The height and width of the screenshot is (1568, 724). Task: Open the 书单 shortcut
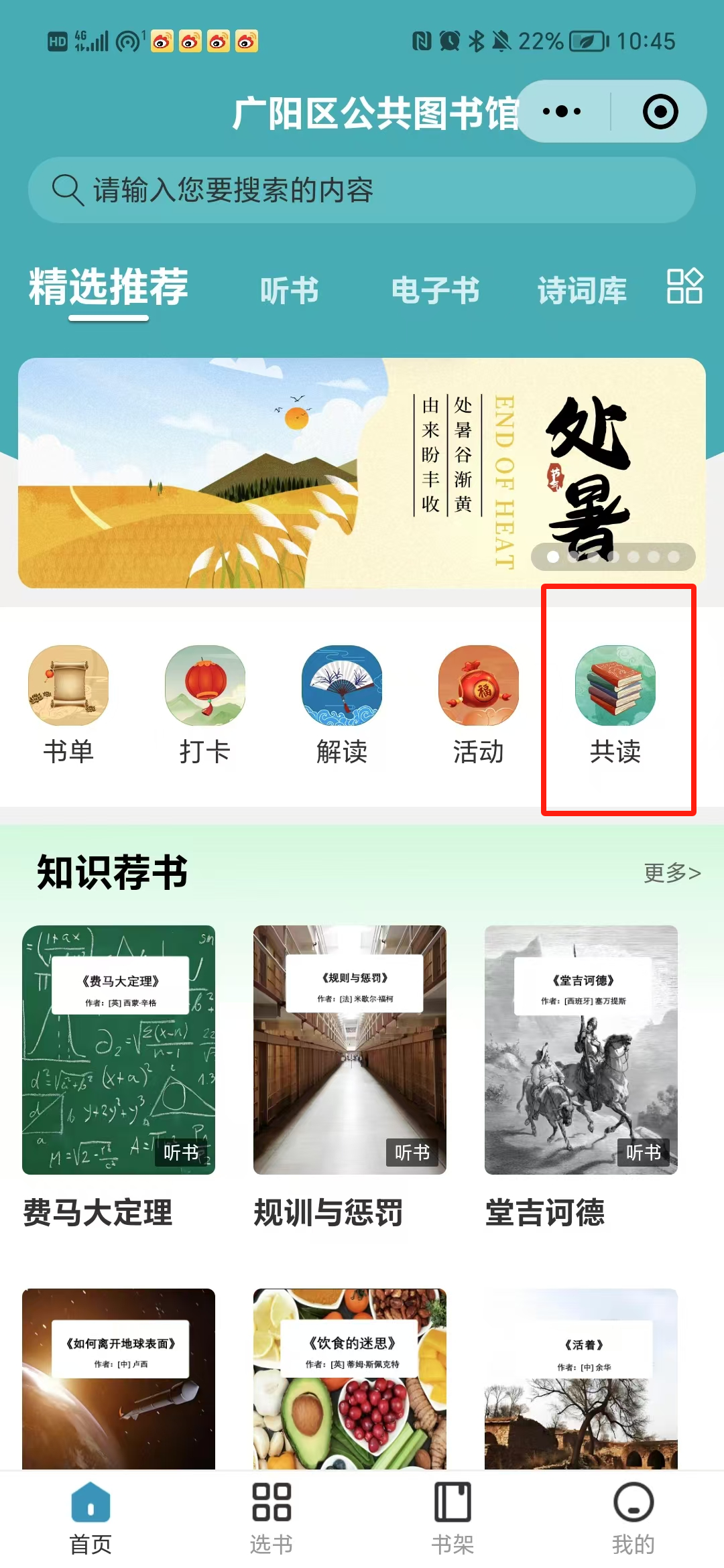(68, 705)
